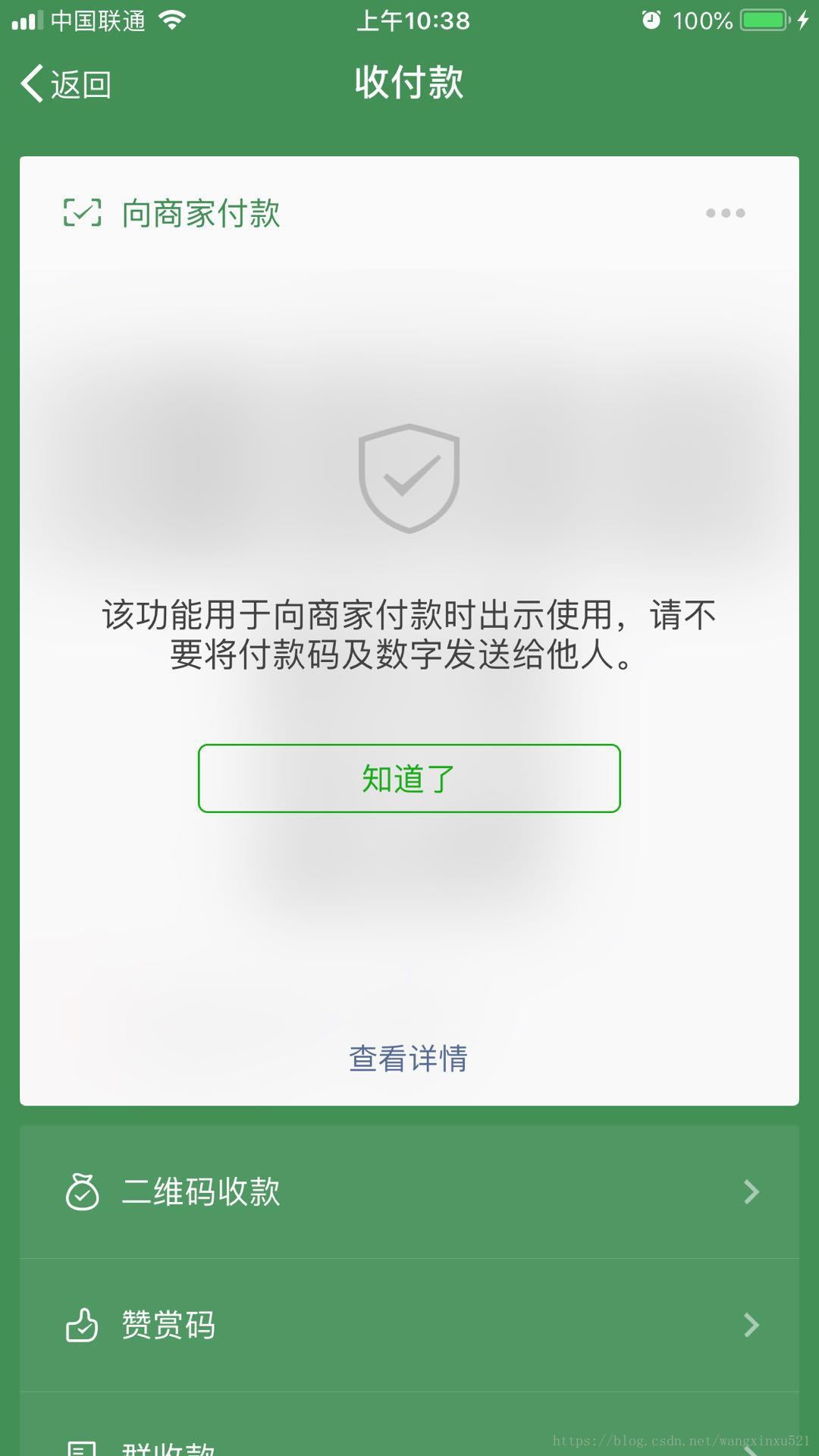Confirm by tapping 知道了

point(409,778)
